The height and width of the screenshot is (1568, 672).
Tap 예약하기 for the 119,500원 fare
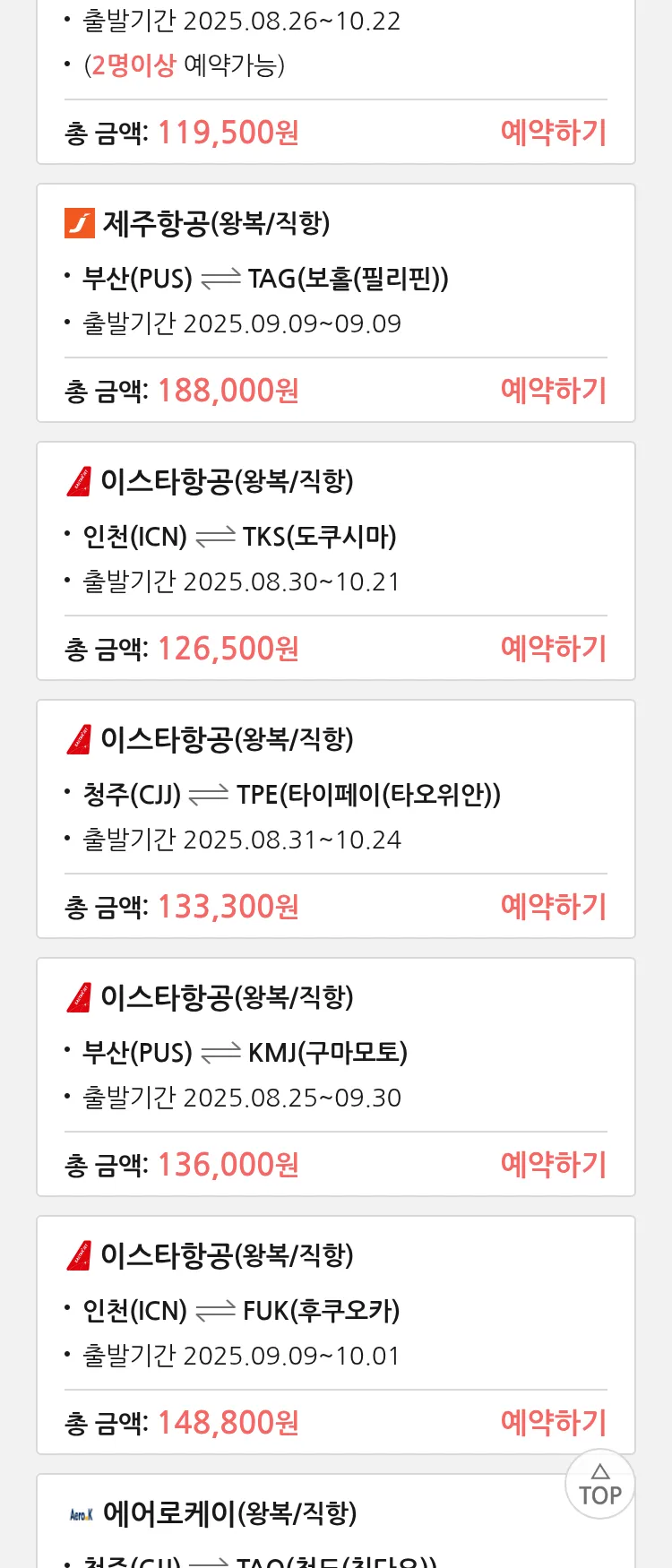pyautogui.click(x=553, y=133)
